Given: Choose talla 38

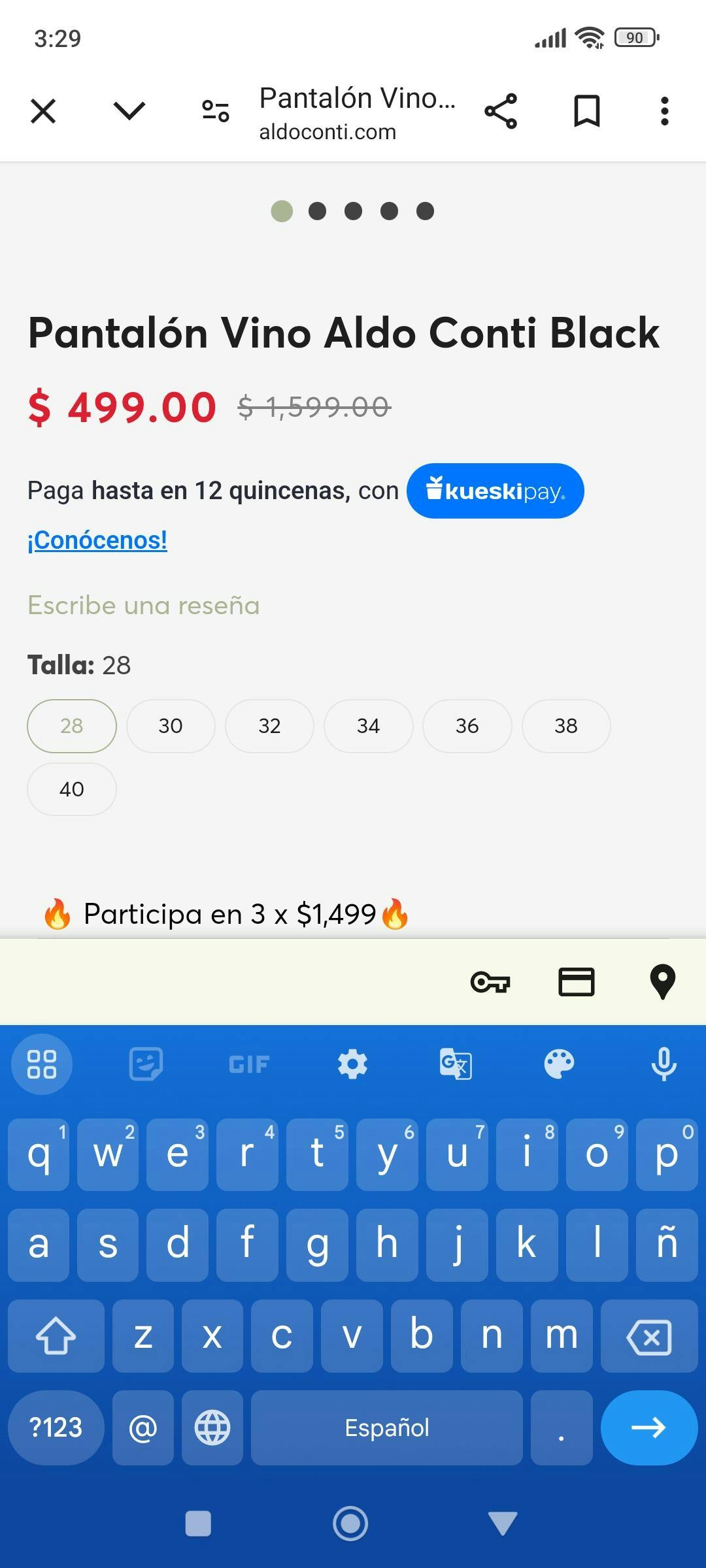Looking at the screenshot, I should [566, 726].
